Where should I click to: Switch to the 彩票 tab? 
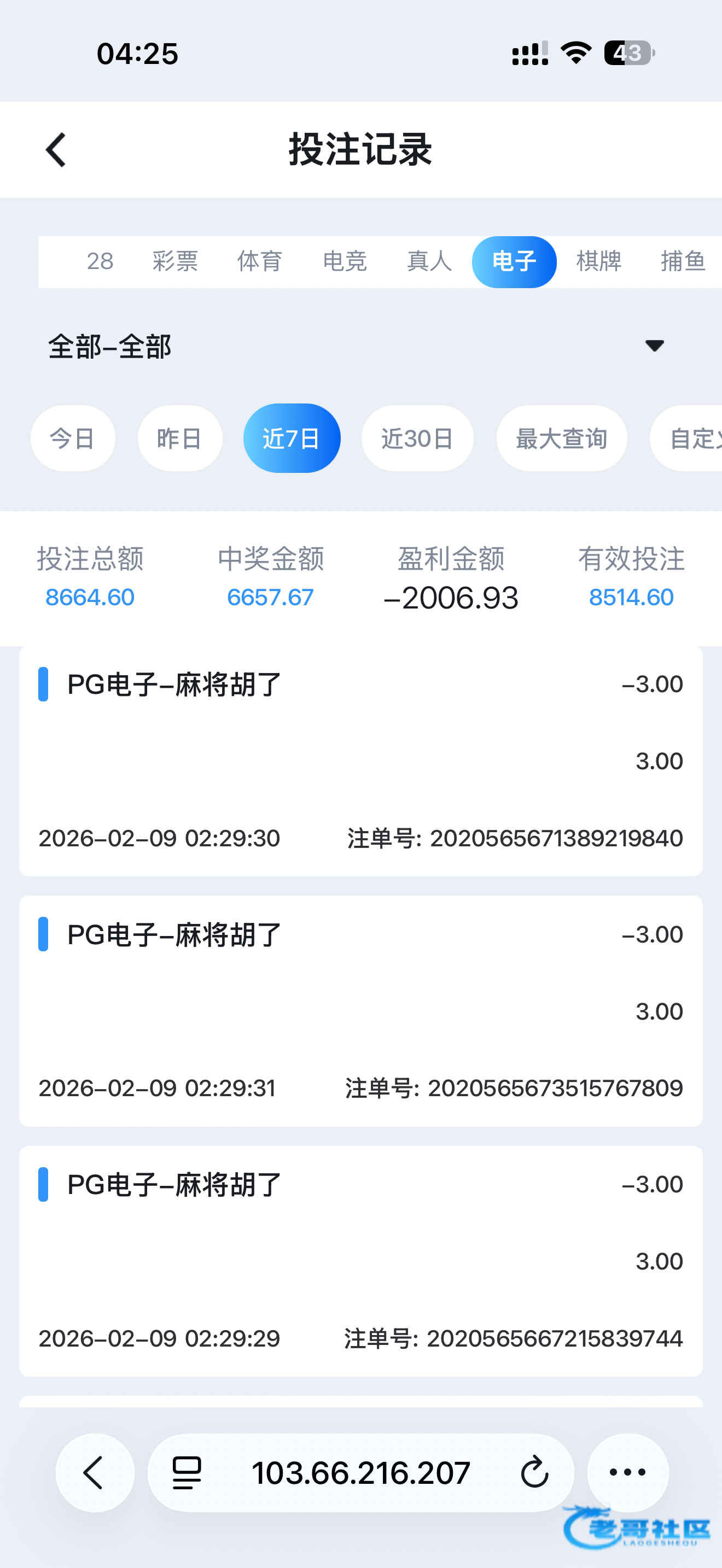coord(174,262)
